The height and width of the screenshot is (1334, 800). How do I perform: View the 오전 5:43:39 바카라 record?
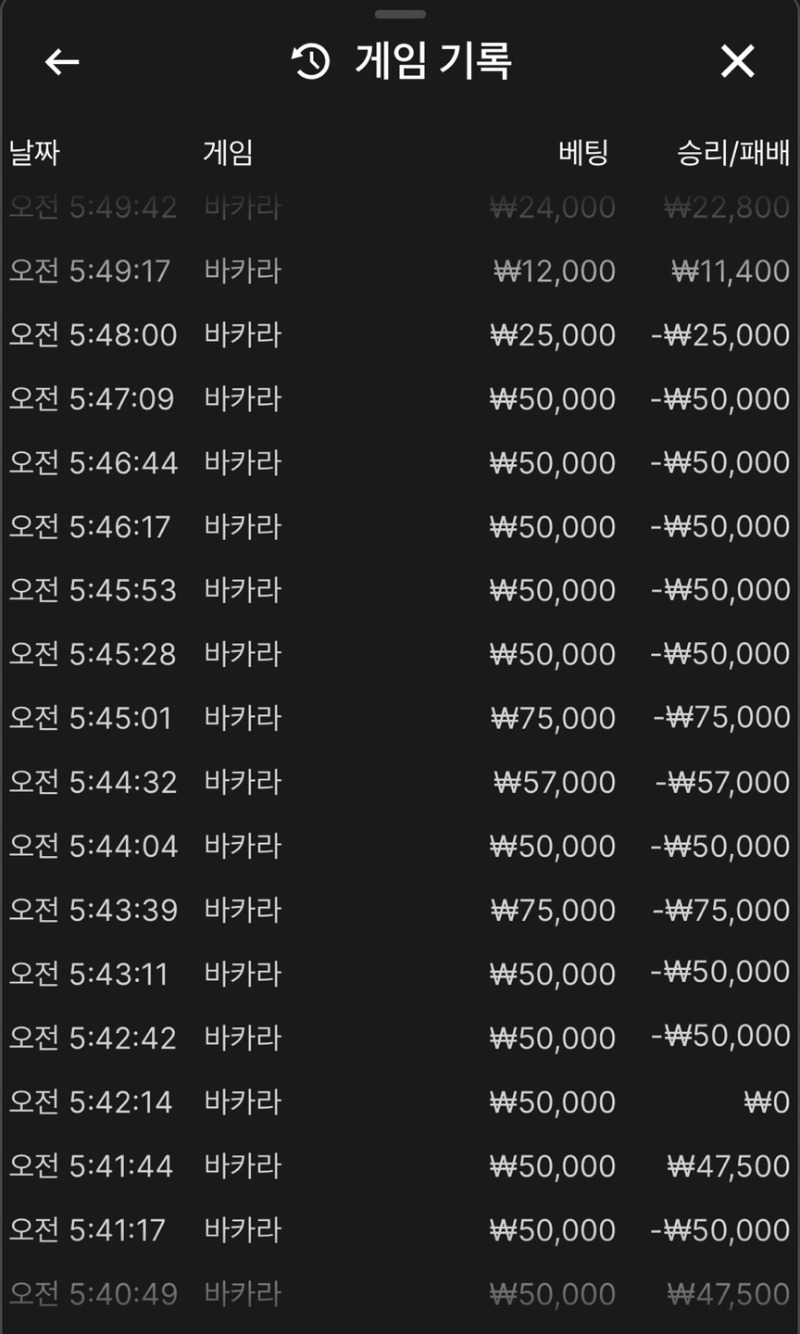point(400,910)
